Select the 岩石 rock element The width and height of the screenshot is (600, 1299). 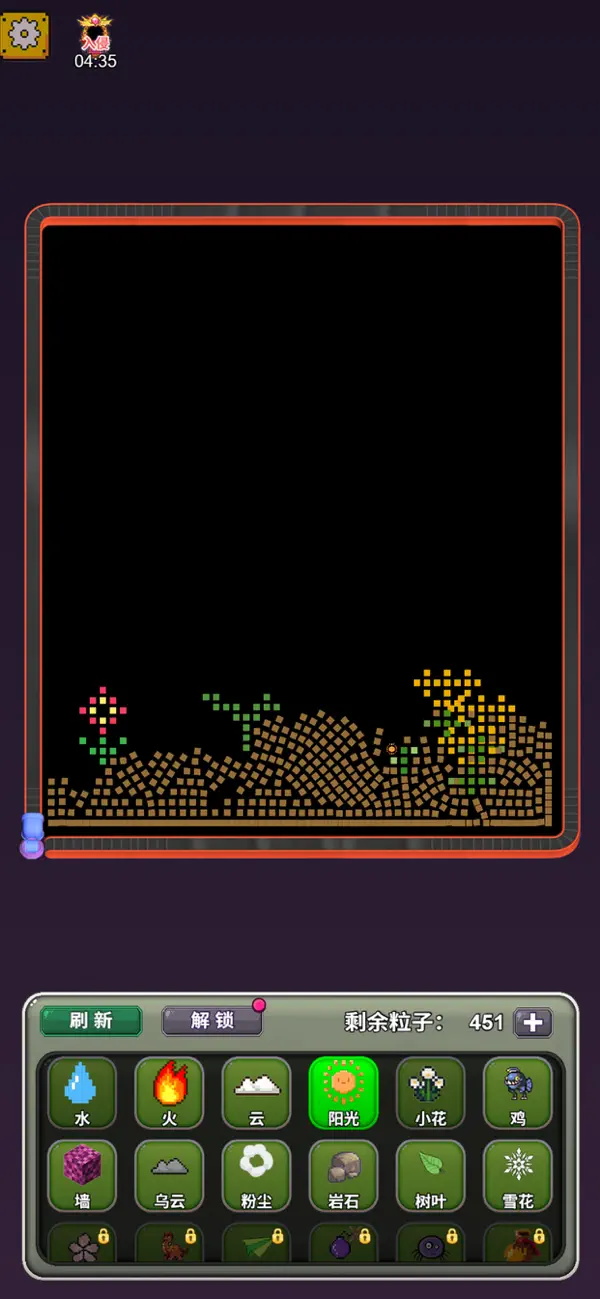pyautogui.click(x=343, y=1176)
